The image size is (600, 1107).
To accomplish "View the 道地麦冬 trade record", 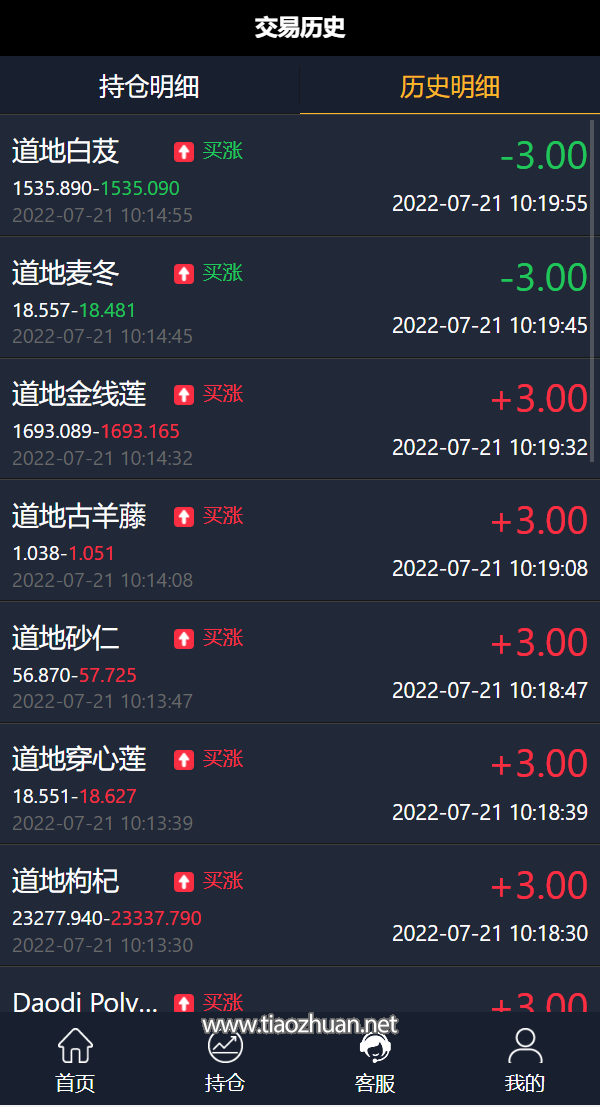I will pyautogui.click(x=300, y=298).
